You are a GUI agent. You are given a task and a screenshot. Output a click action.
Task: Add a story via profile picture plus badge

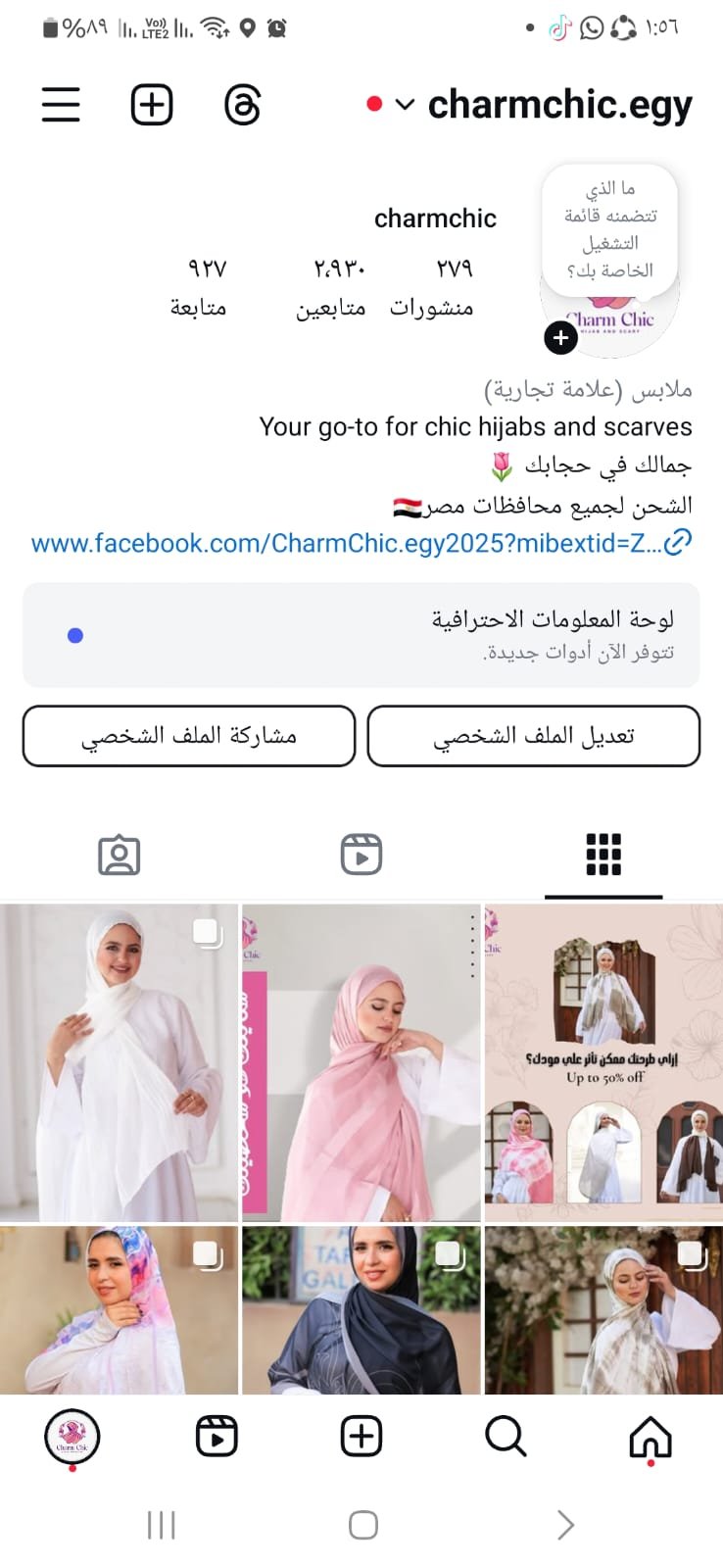point(560,338)
